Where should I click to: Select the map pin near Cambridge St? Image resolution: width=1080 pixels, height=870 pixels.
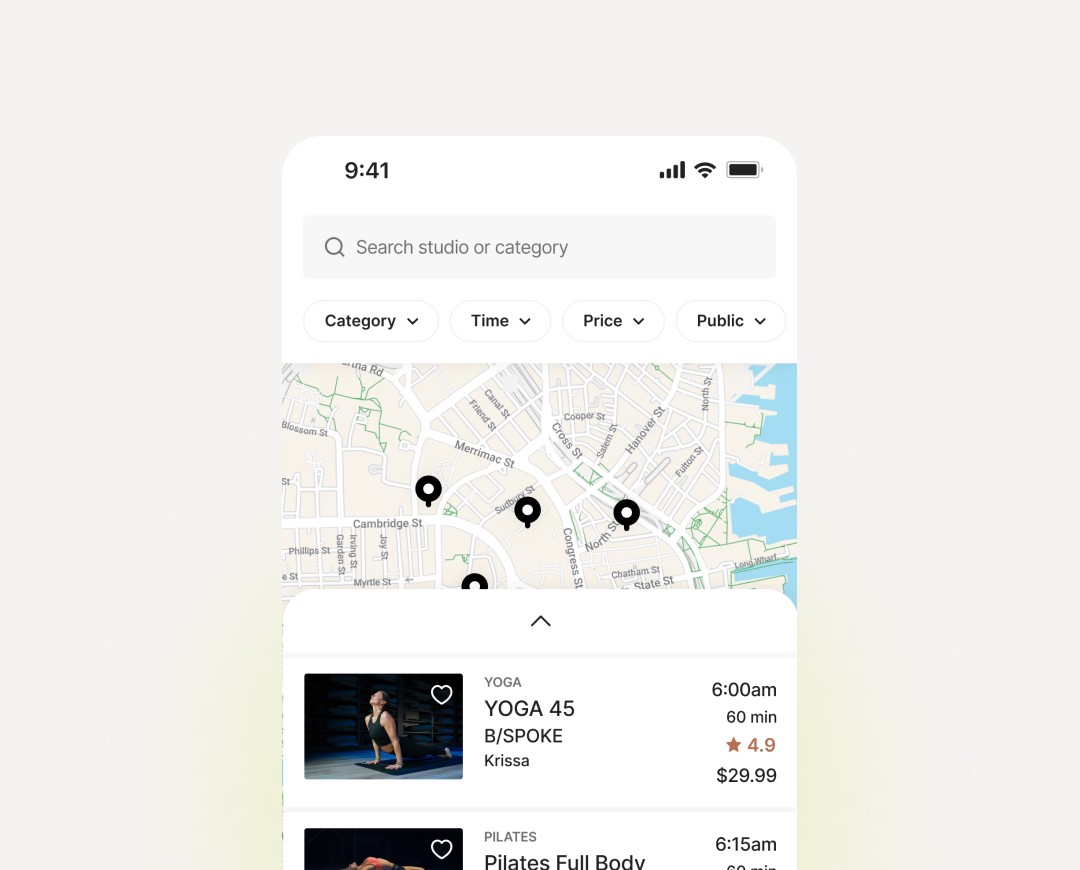(428, 491)
